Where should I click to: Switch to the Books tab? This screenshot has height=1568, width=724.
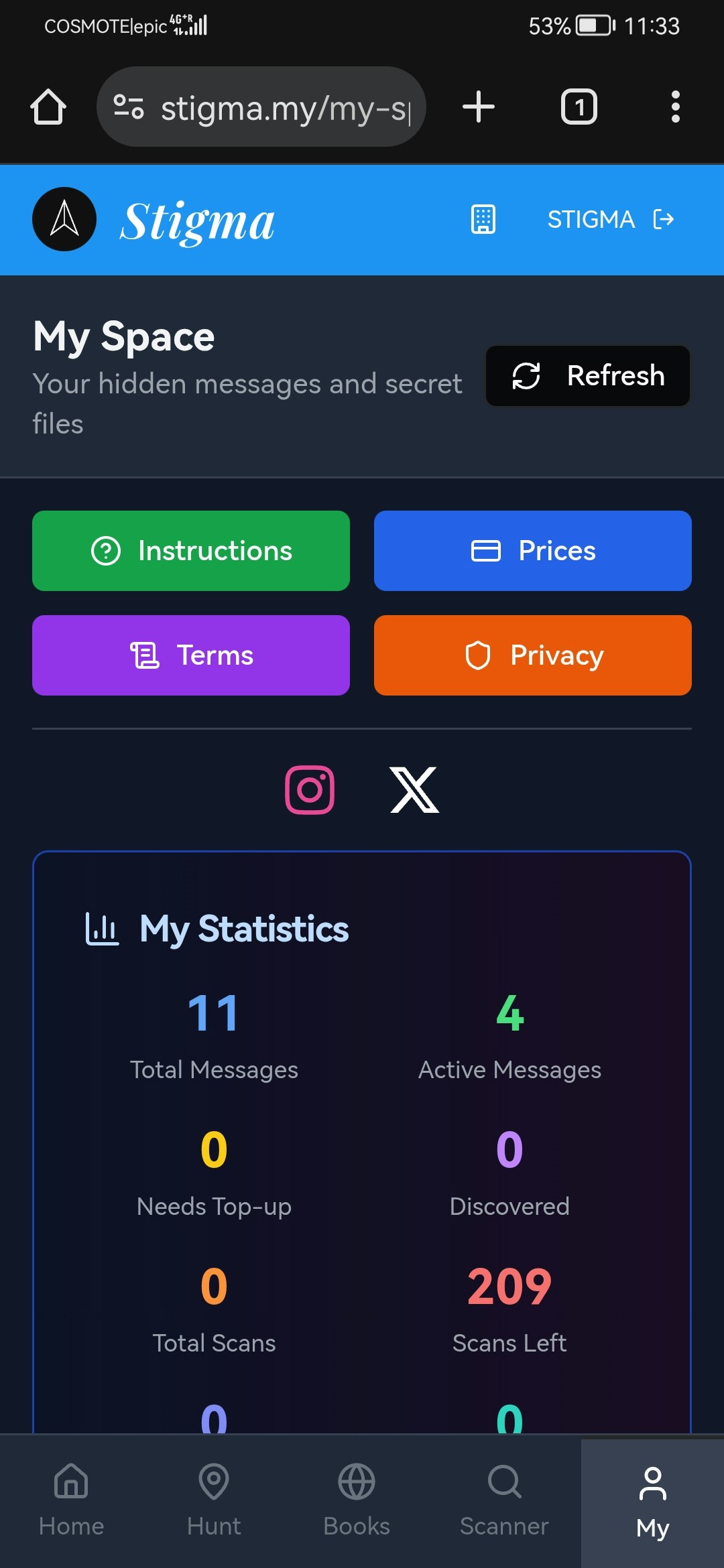click(356, 1500)
